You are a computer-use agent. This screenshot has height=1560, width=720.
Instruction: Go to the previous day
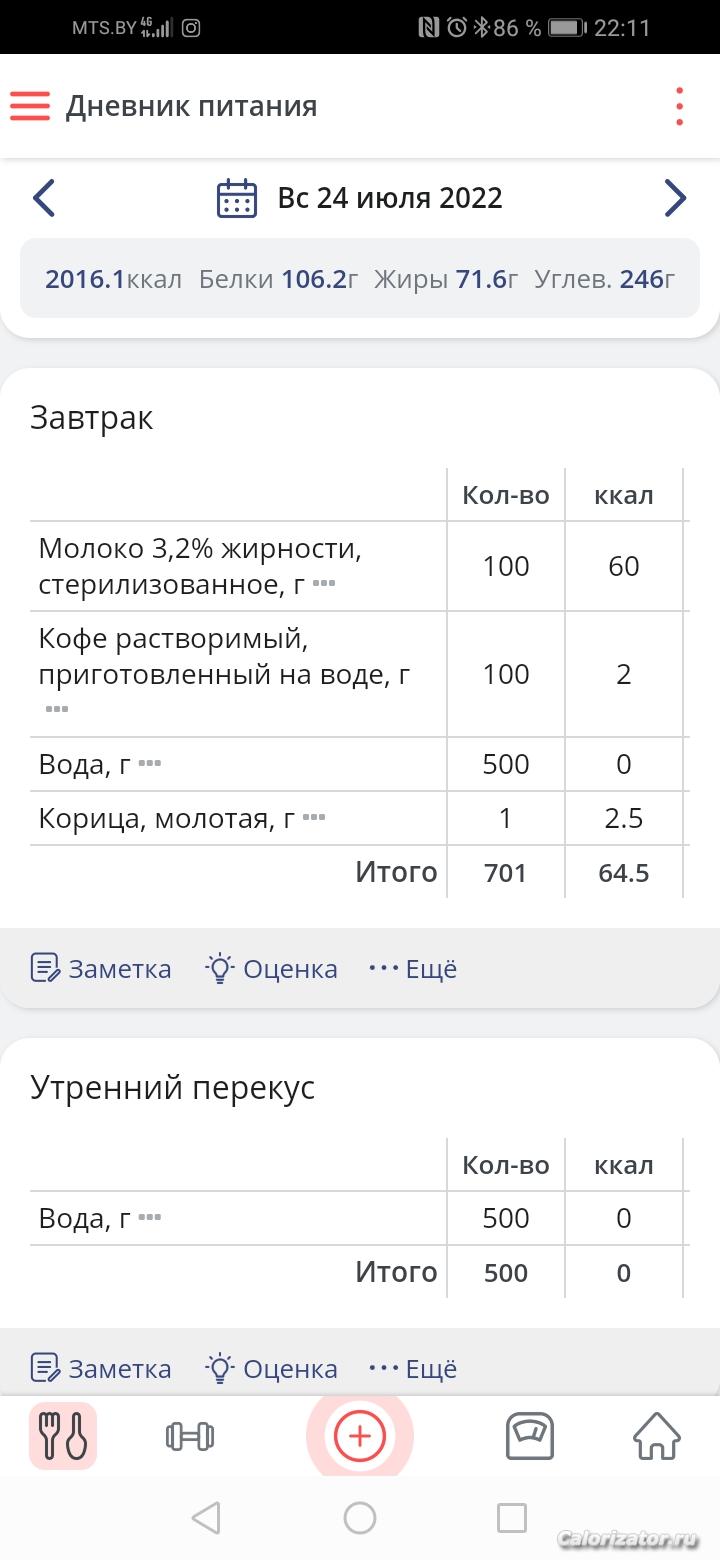point(44,198)
